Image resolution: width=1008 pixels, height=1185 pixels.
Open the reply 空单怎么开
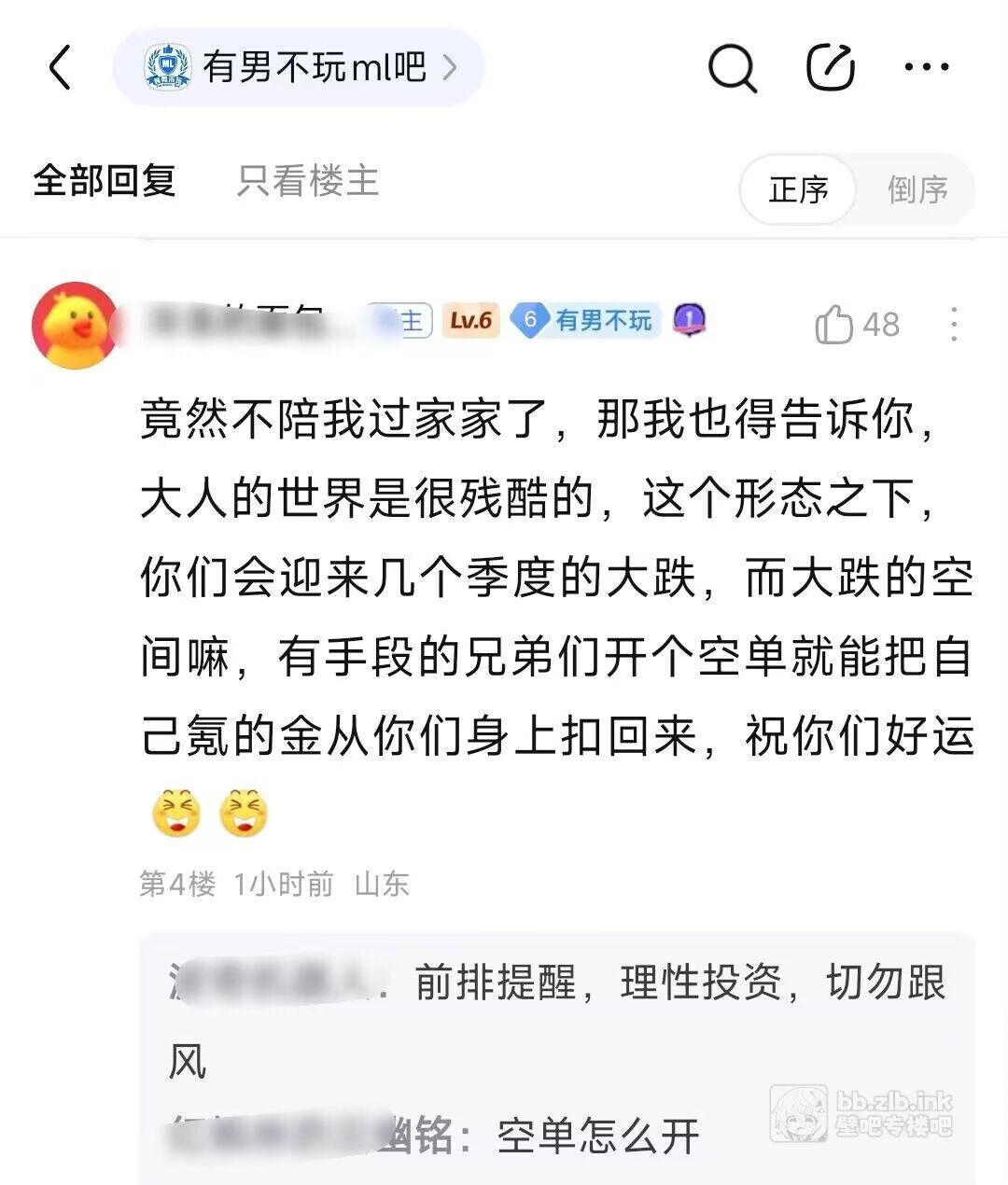[597, 1136]
